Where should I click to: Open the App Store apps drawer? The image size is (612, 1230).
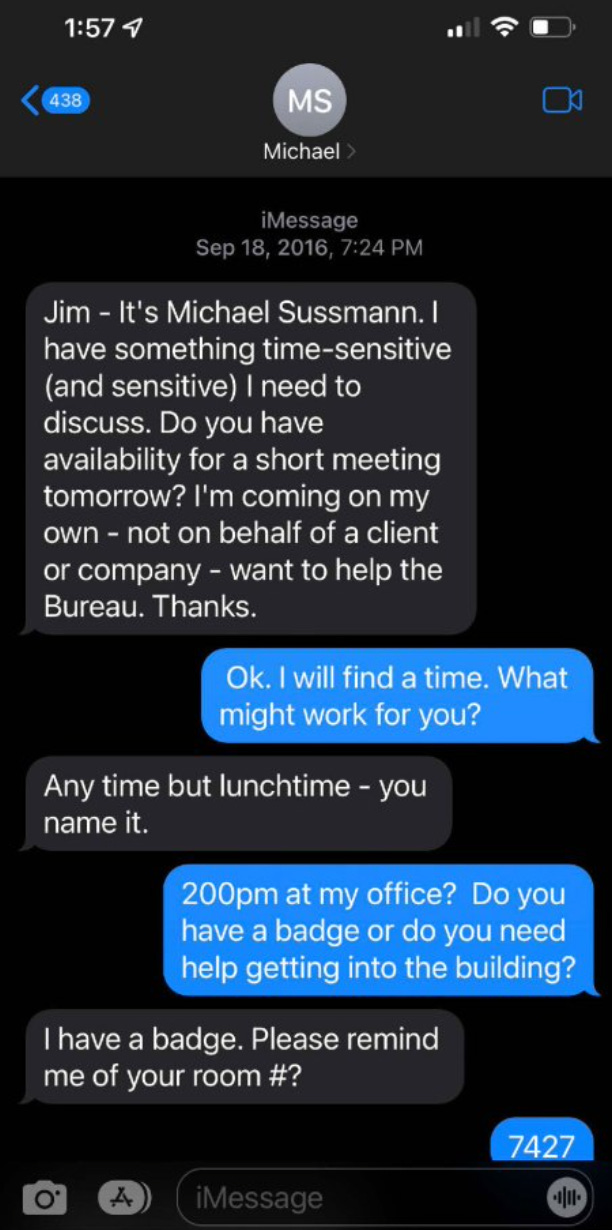pyautogui.click(x=123, y=1197)
